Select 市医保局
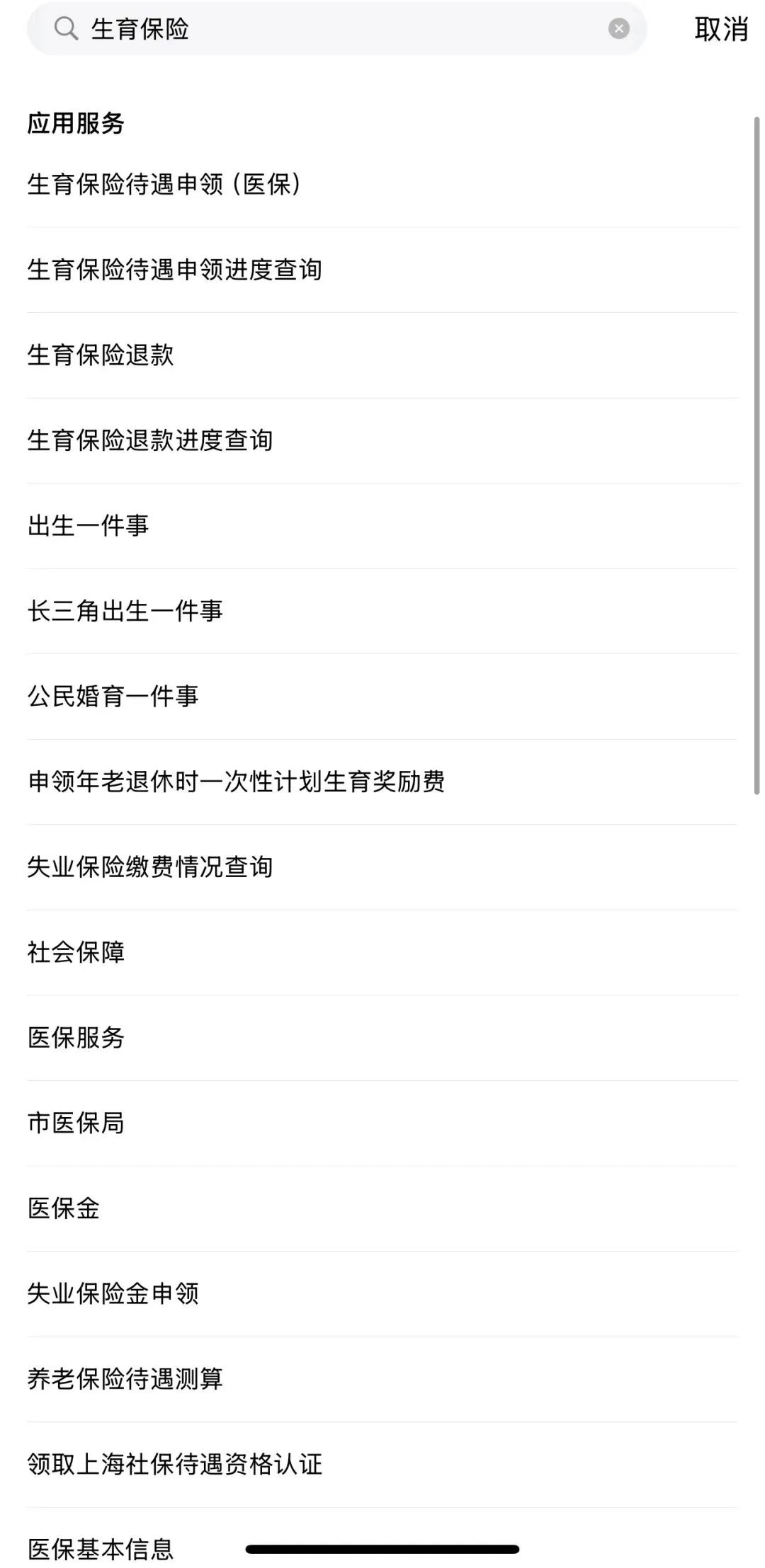The height and width of the screenshot is (1568, 765). click(382, 1123)
